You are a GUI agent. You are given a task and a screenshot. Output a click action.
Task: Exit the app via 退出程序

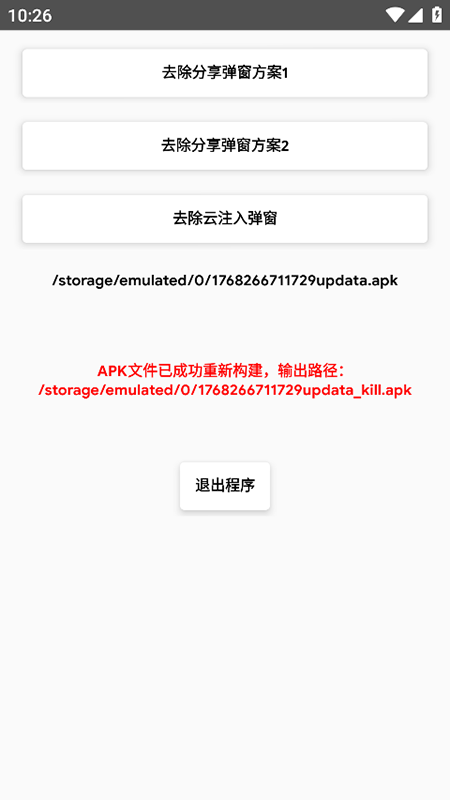(x=224, y=486)
